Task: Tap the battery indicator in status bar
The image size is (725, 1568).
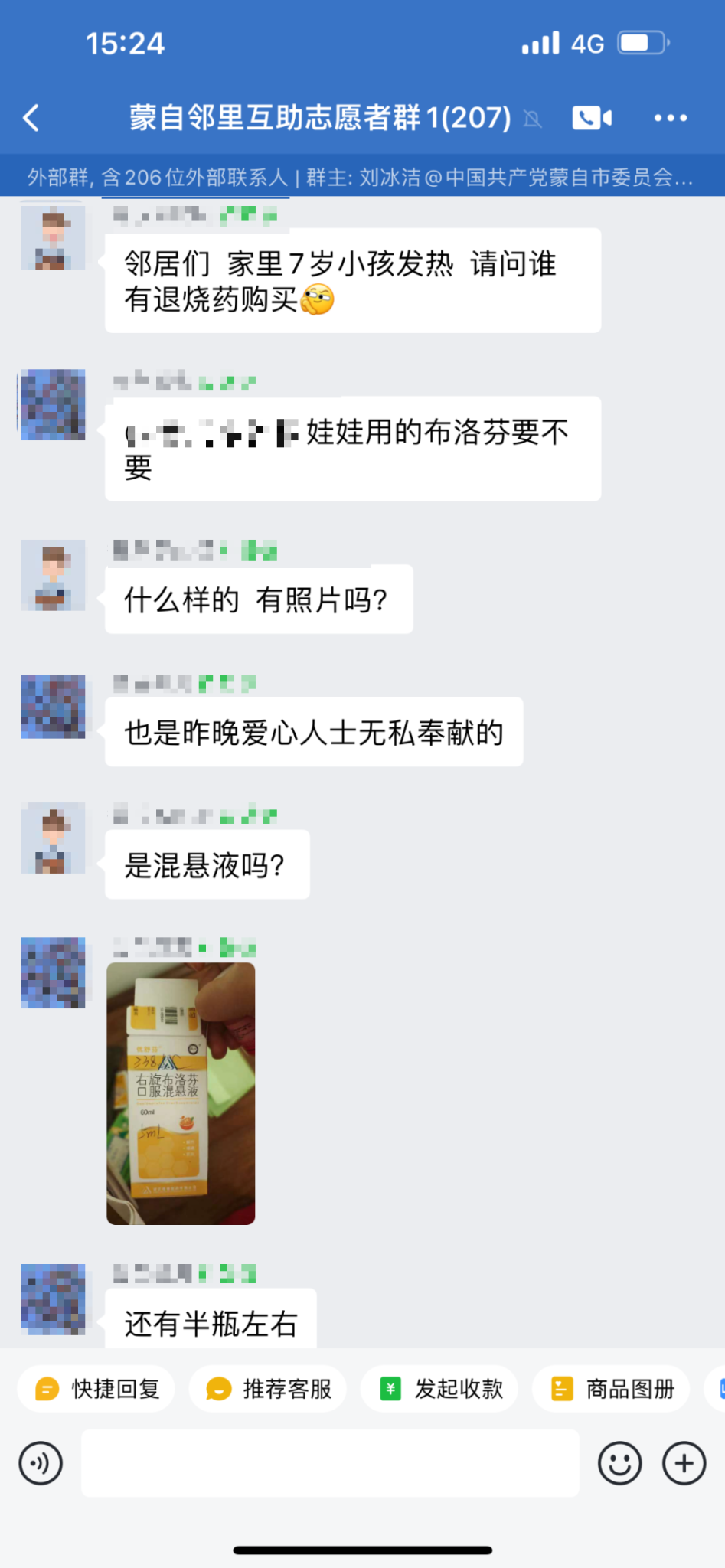Action: (x=640, y=44)
